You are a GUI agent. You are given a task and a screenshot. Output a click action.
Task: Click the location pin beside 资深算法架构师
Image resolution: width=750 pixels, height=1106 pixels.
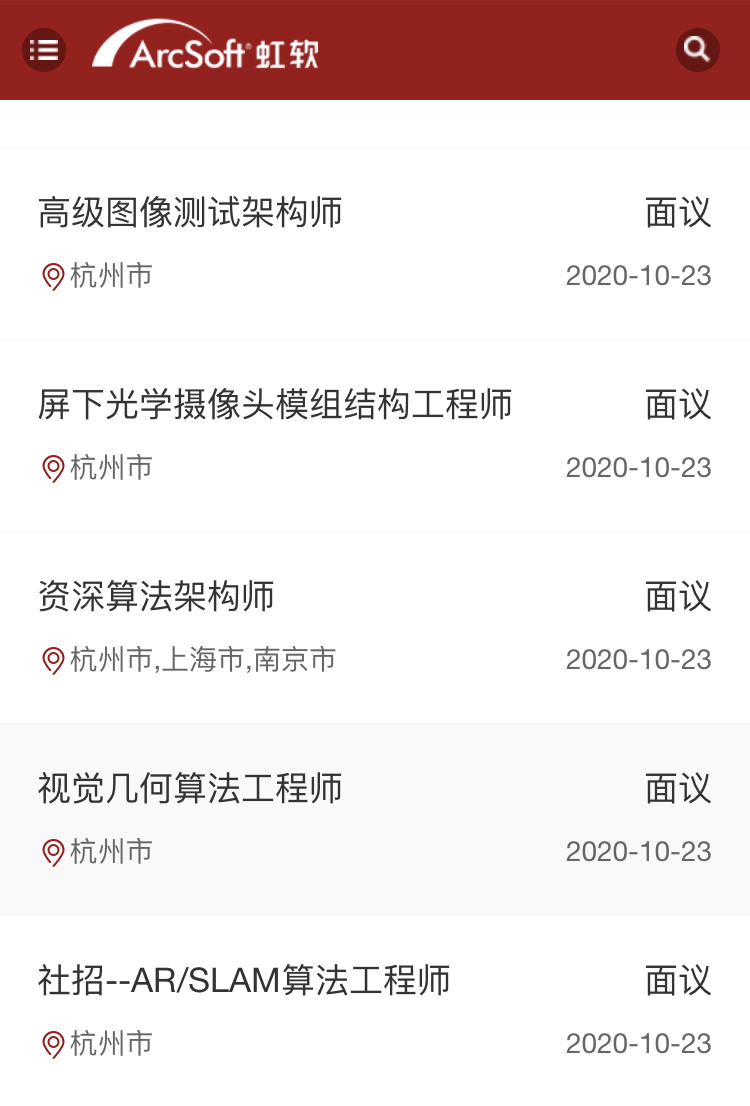51,660
